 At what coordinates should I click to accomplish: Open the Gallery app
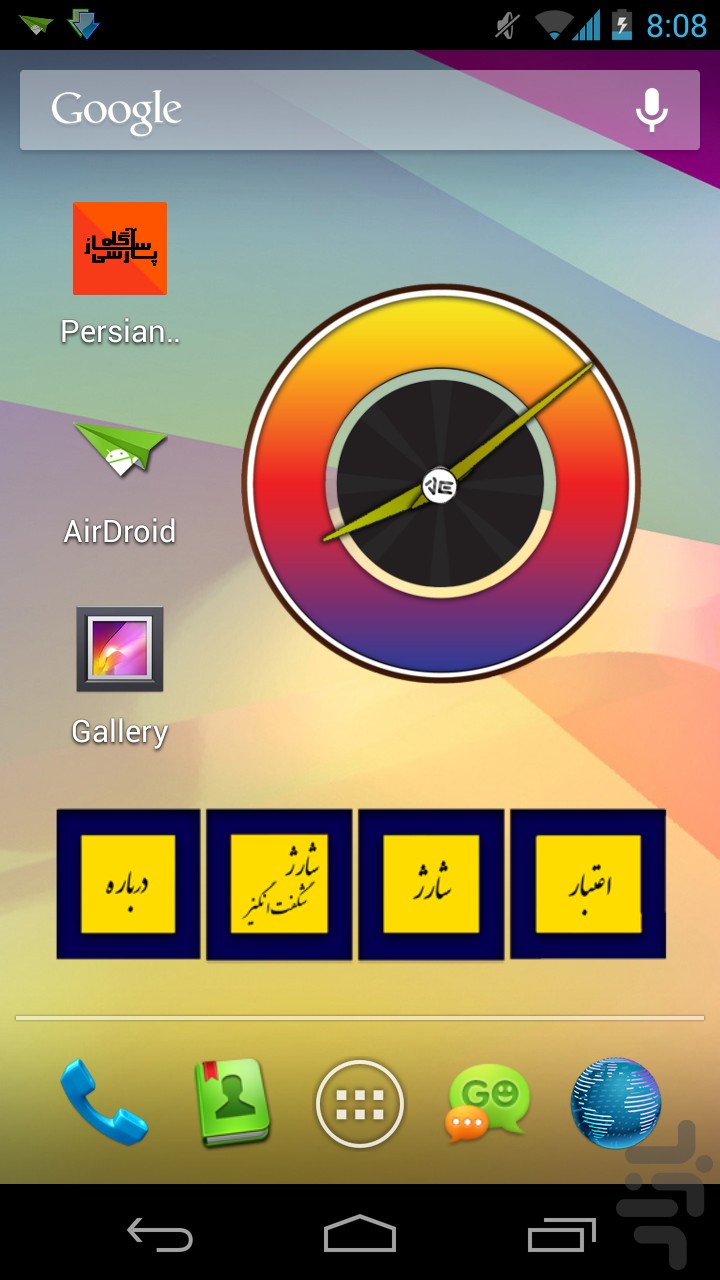click(x=120, y=650)
